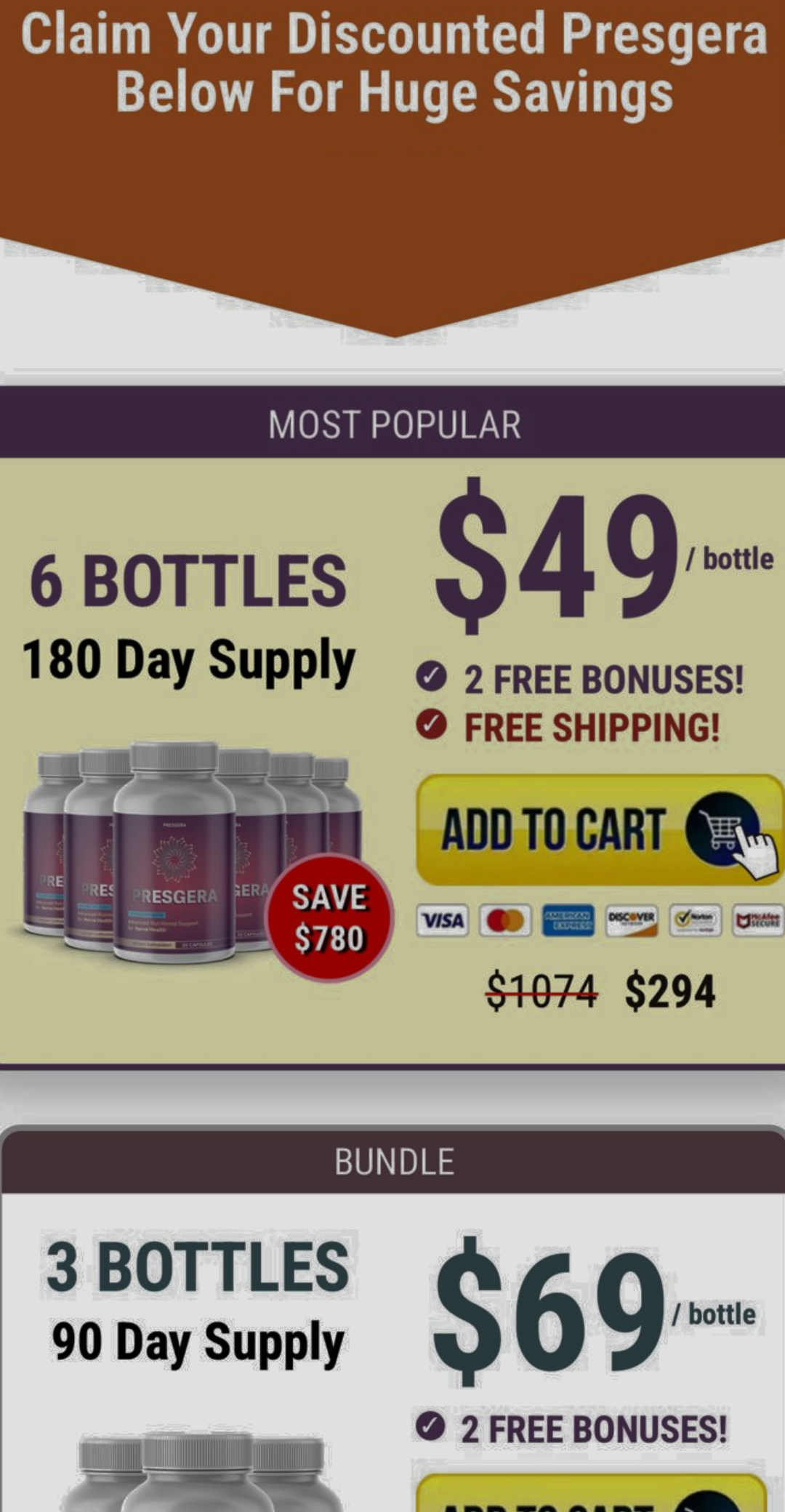Add the 6 bottles package to cart
Viewport: 785px width, 1512px height.
tap(597, 829)
